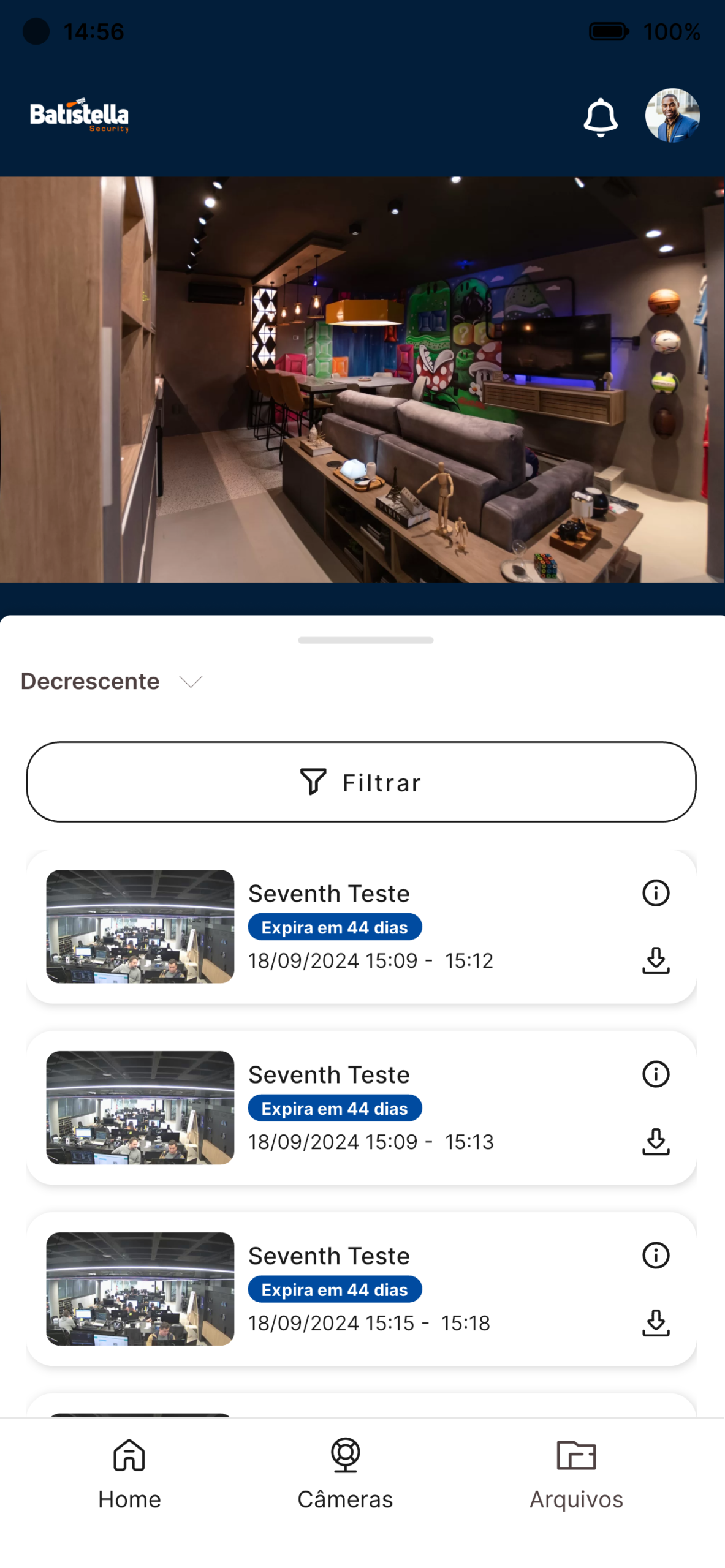
Task: Tap the Filtrar button
Action: [361, 782]
